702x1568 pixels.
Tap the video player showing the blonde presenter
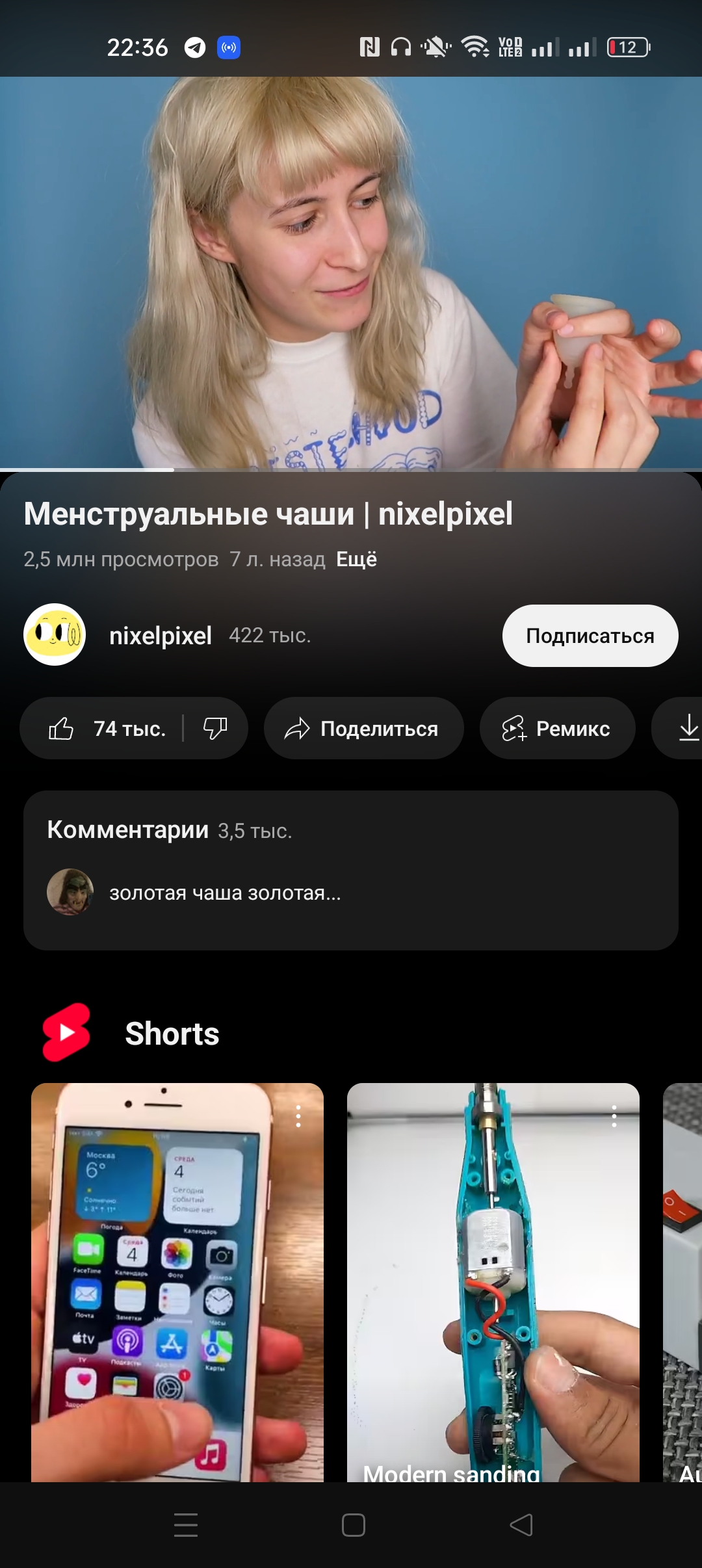click(351, 273)
